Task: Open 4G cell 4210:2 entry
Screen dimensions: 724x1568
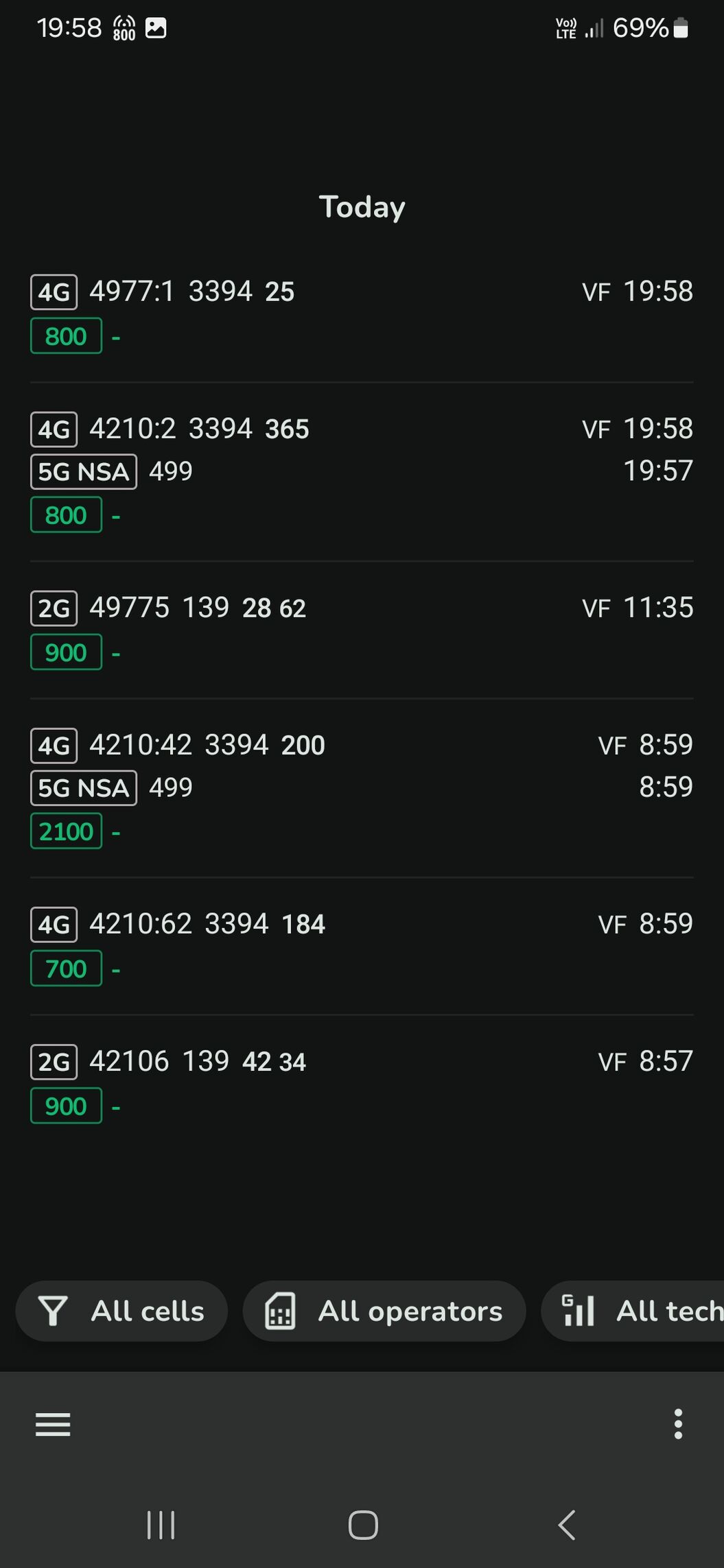Action: point(362,471)
